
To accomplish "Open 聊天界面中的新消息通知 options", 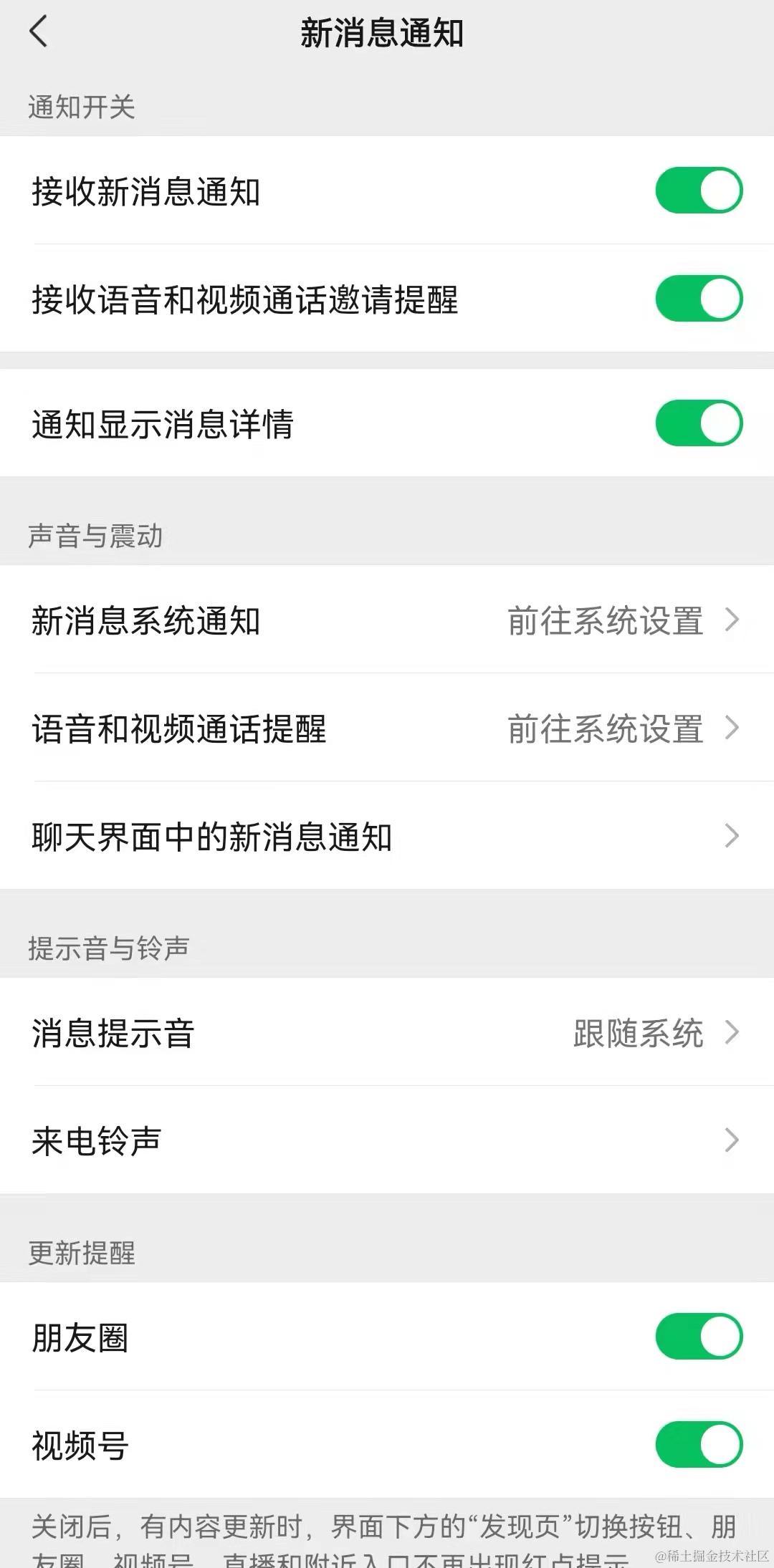I will (x=387, y=836).
